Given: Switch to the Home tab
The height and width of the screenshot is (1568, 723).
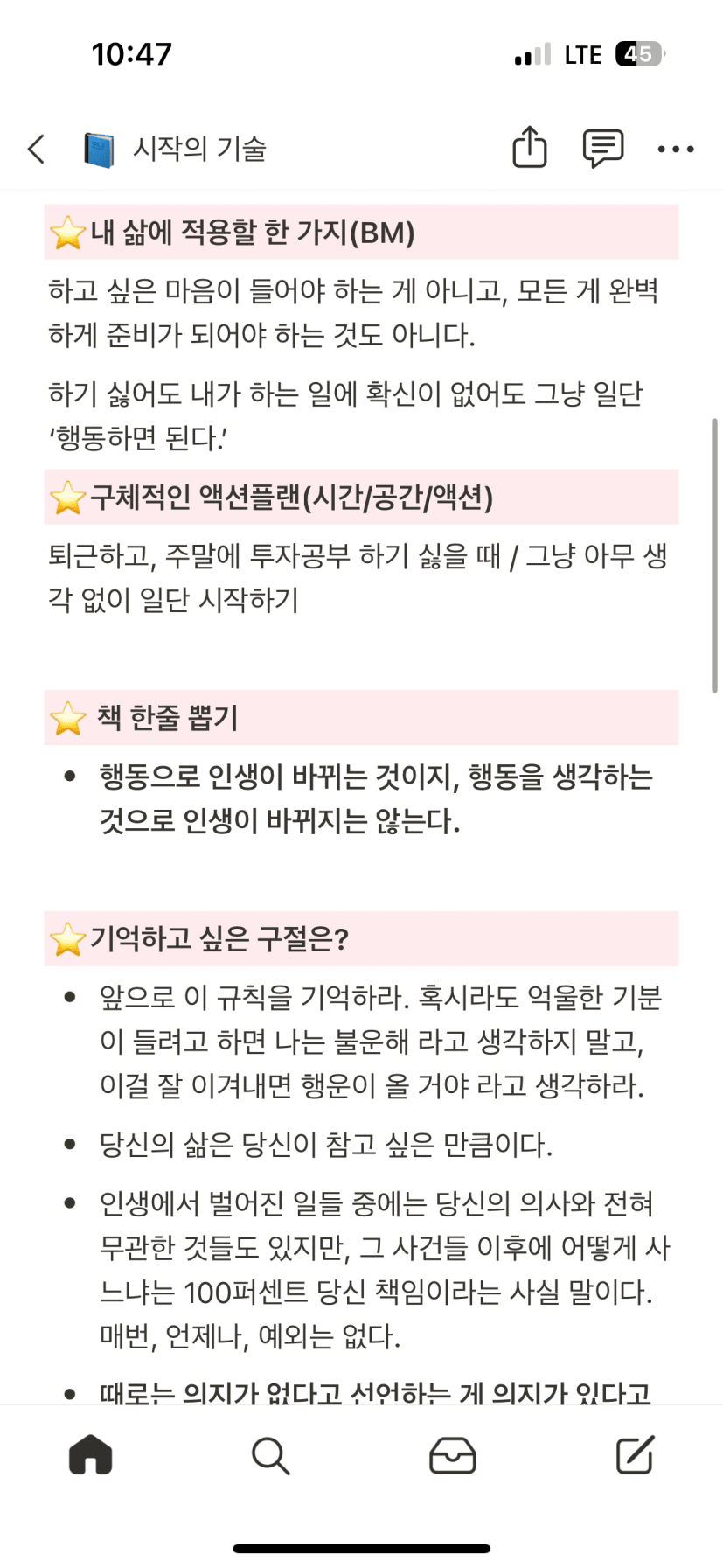Looking at the screenshot, I should pyautogui.click(x=91, y=1455).
